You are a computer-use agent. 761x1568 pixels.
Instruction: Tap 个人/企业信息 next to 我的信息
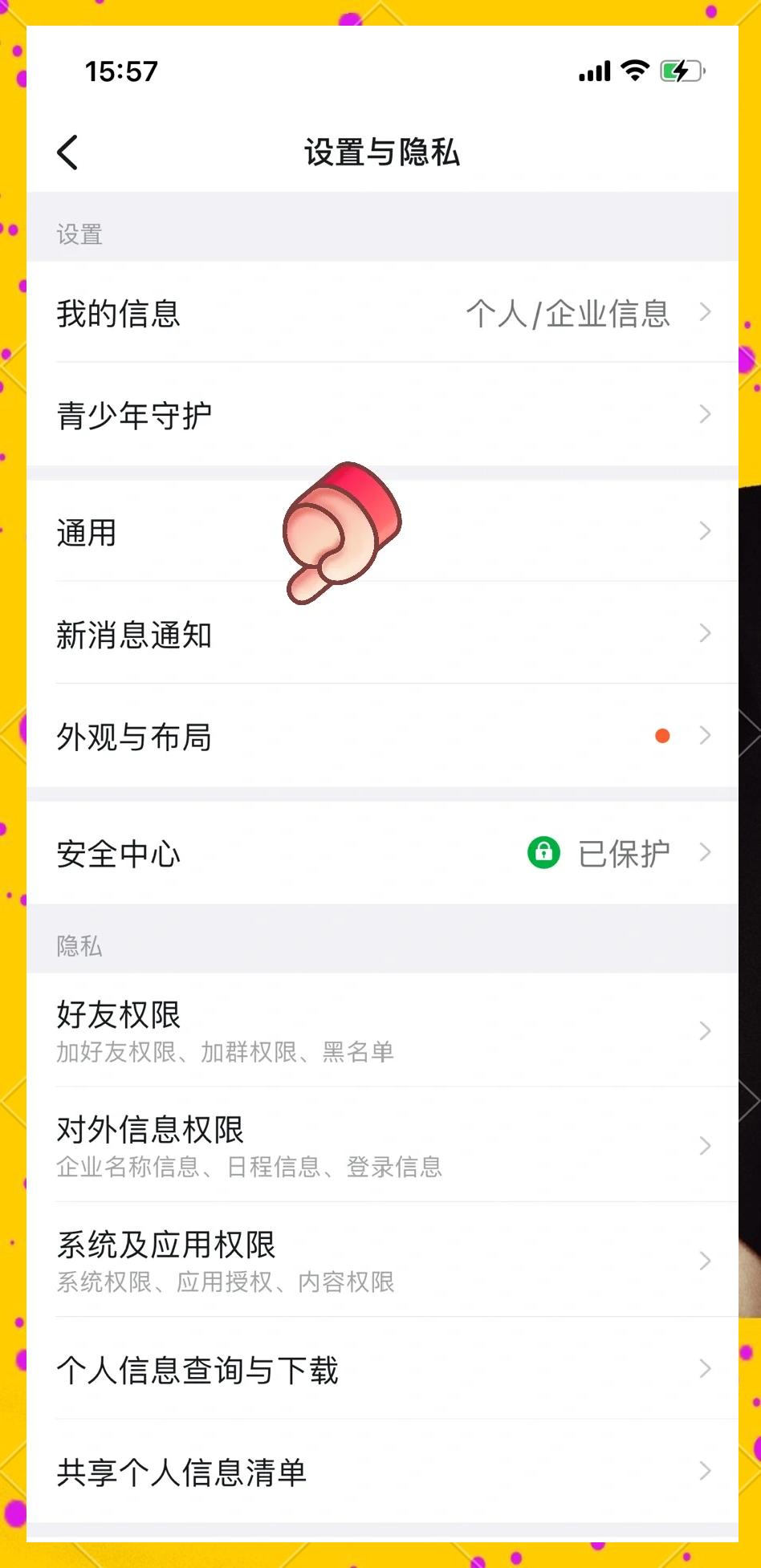tap(570, 315)
